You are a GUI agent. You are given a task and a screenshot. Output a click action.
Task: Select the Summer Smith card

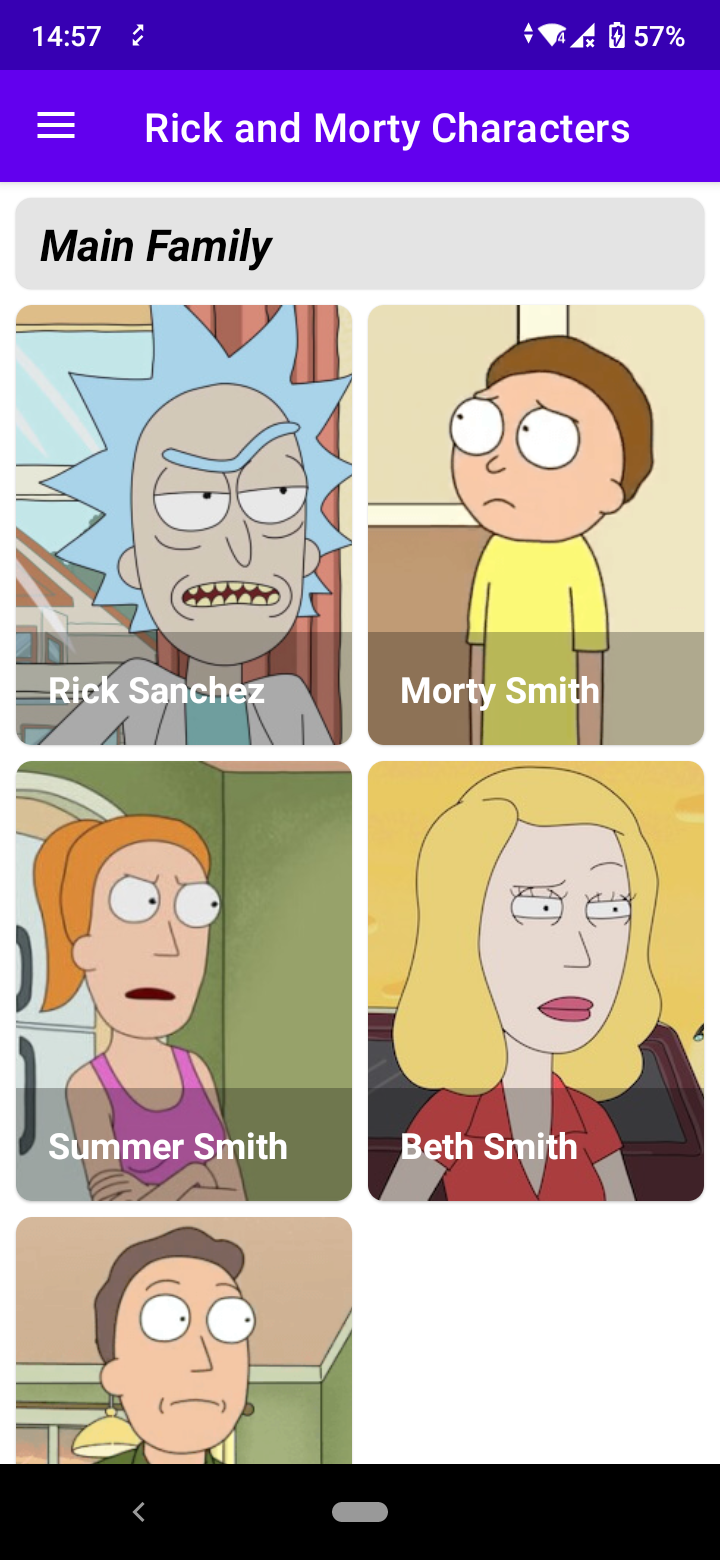click(183, 980)
